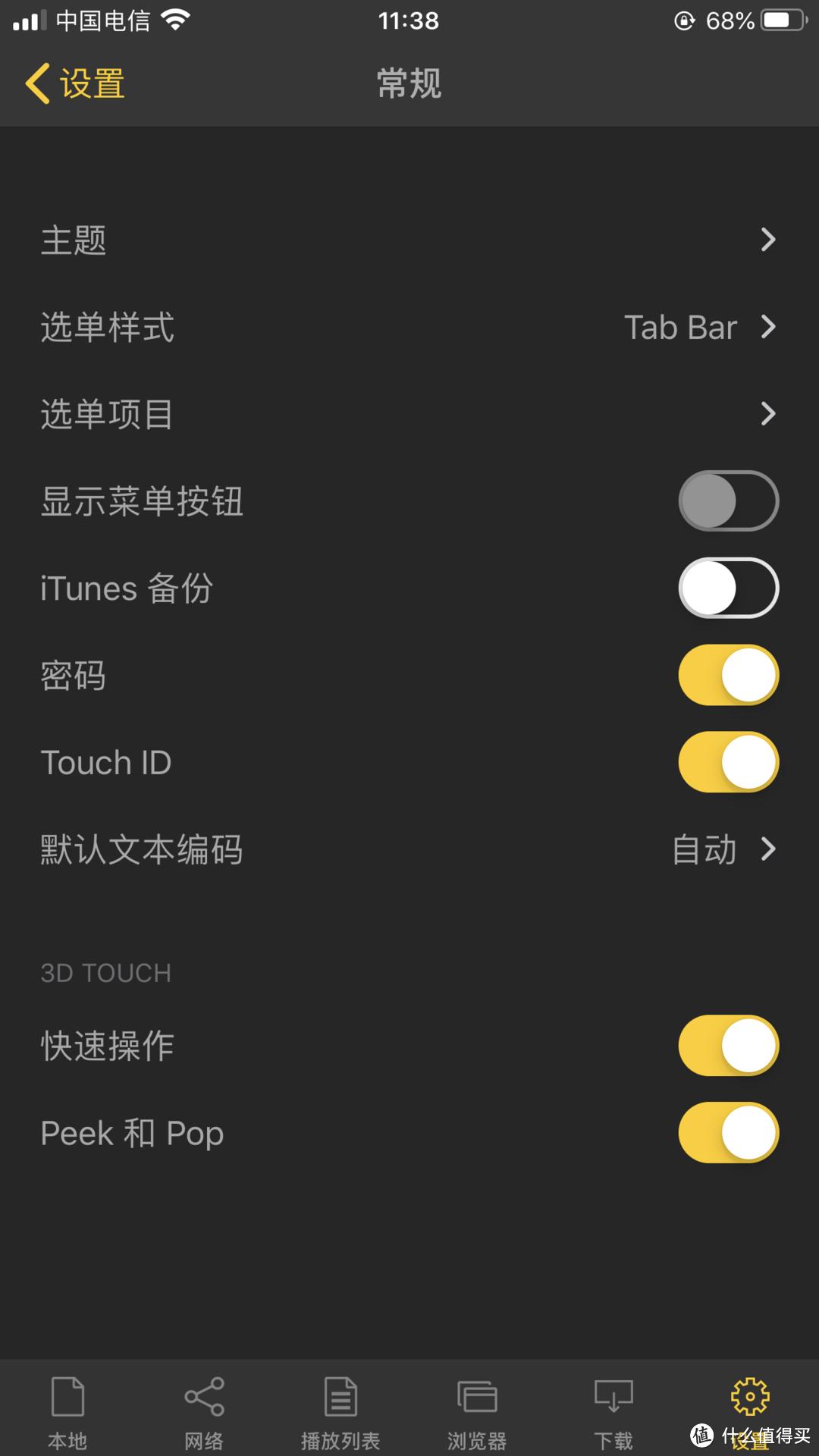Disable the Touch ID switch
Image resolution: width=819 pixels, height=1456 pixels.
[728, 762]
